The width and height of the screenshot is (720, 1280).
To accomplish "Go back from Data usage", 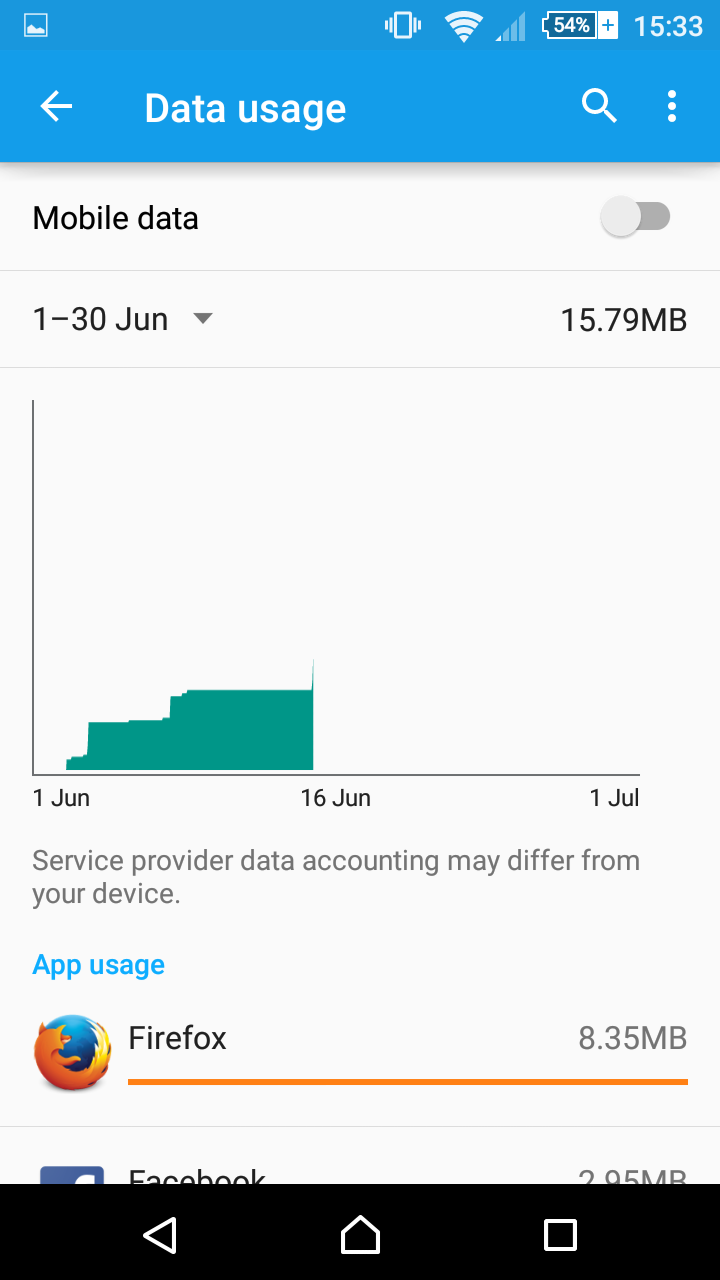I will click(x=56, y=107).
